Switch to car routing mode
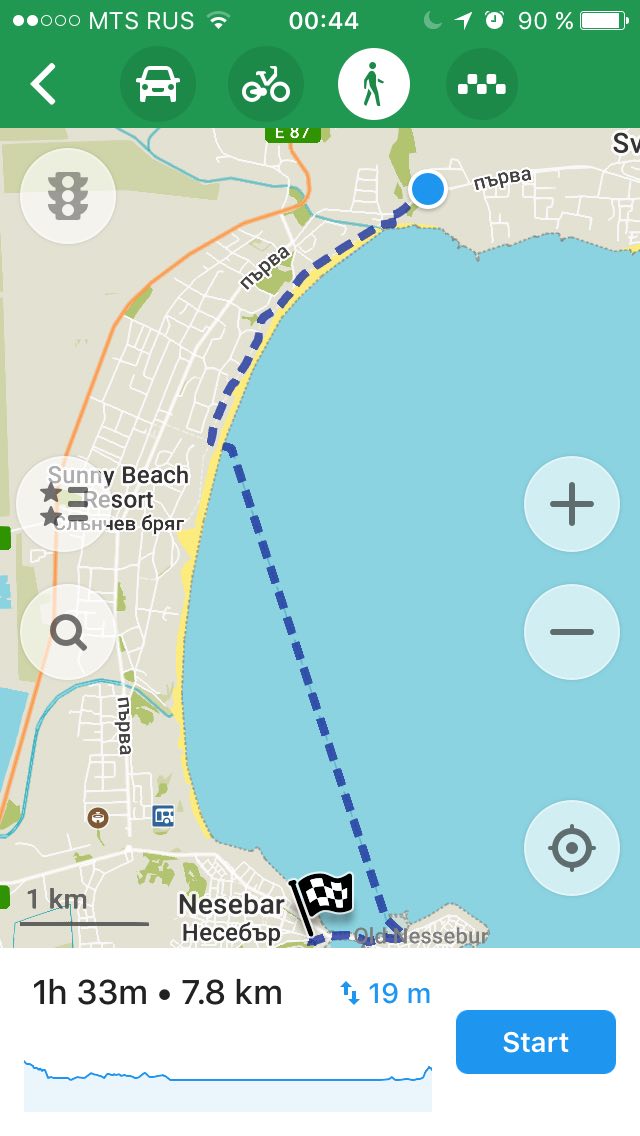 [x=157, y=84]
